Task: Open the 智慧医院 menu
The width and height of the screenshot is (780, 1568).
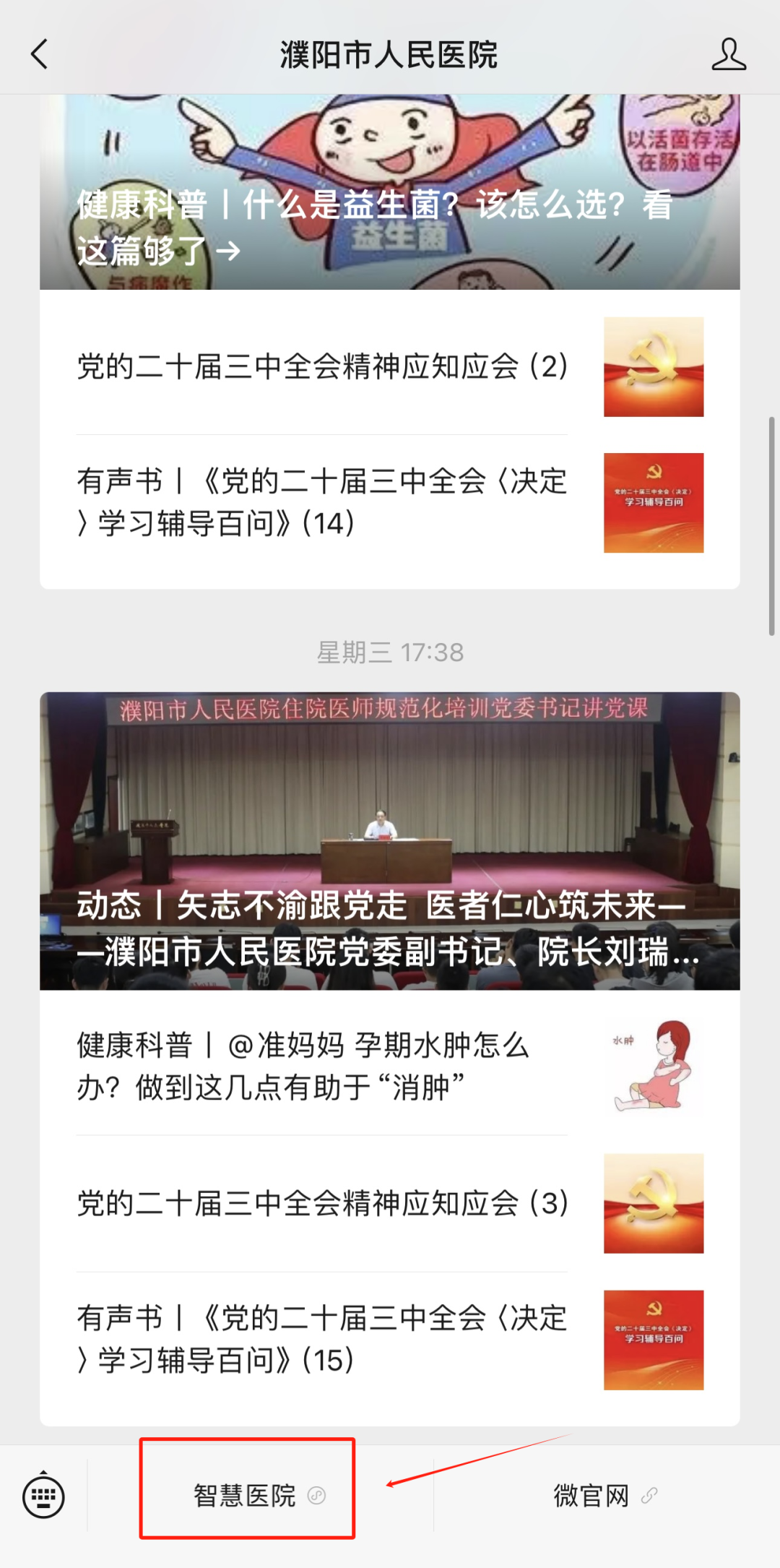Action: click(247, 1495)
